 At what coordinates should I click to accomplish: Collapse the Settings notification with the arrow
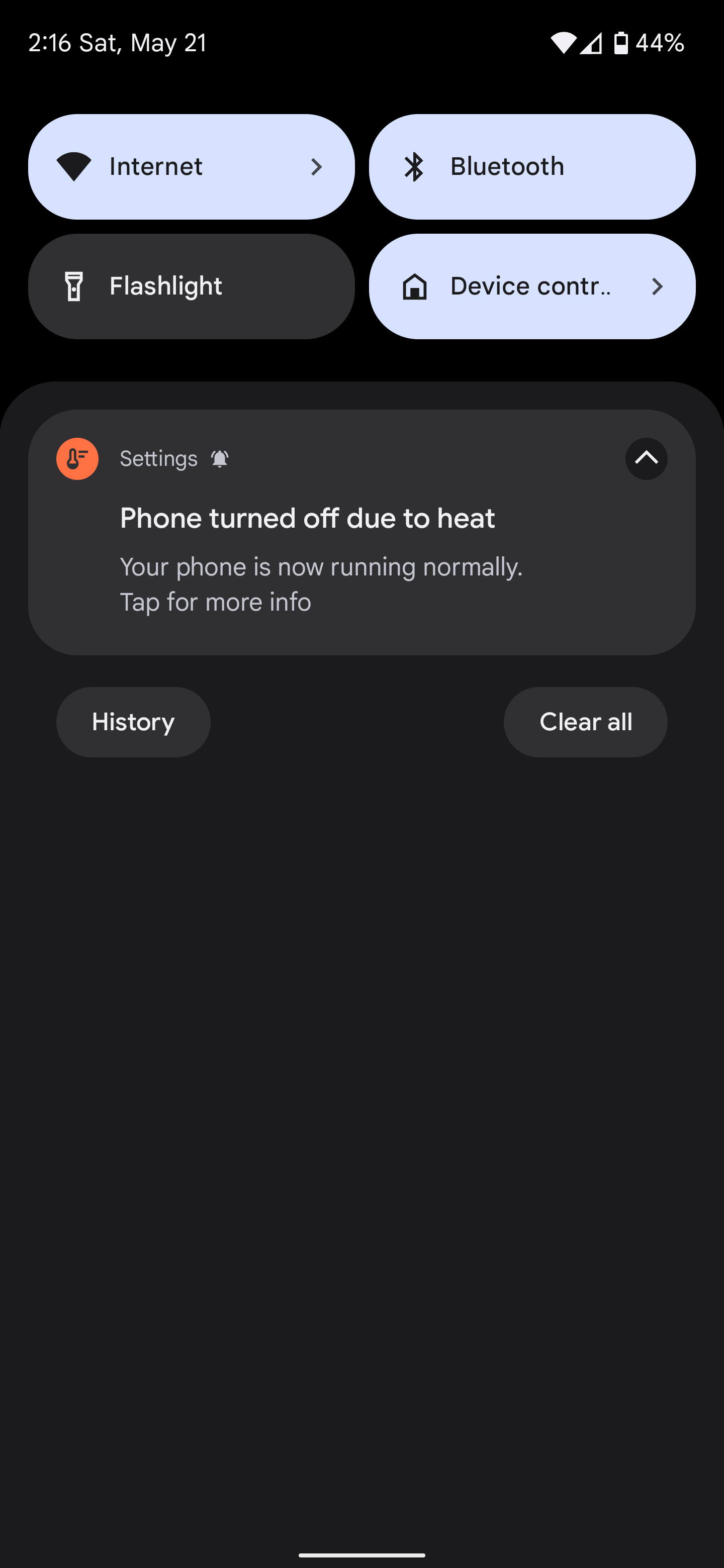tap(646, 458)
